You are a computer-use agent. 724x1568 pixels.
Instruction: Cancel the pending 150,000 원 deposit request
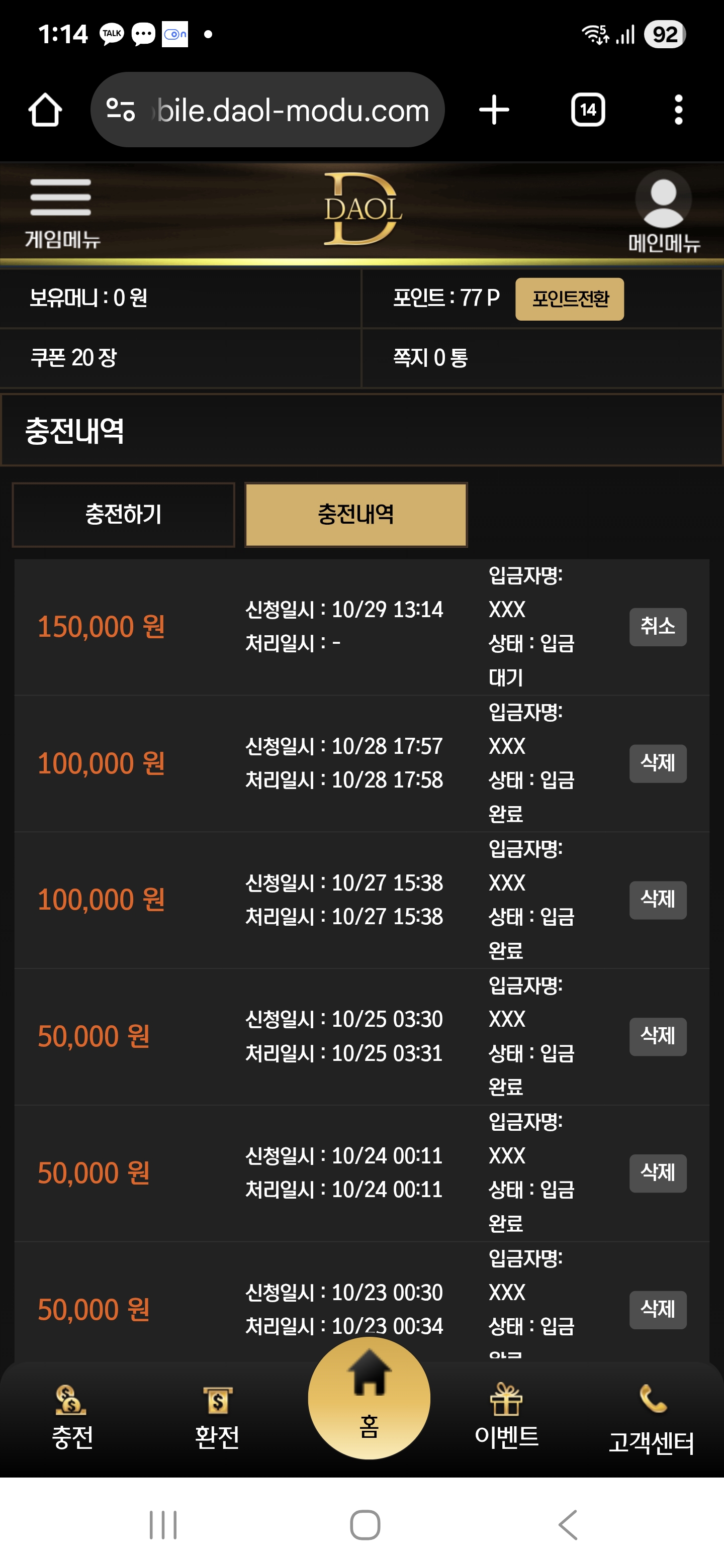pos(657,626)
